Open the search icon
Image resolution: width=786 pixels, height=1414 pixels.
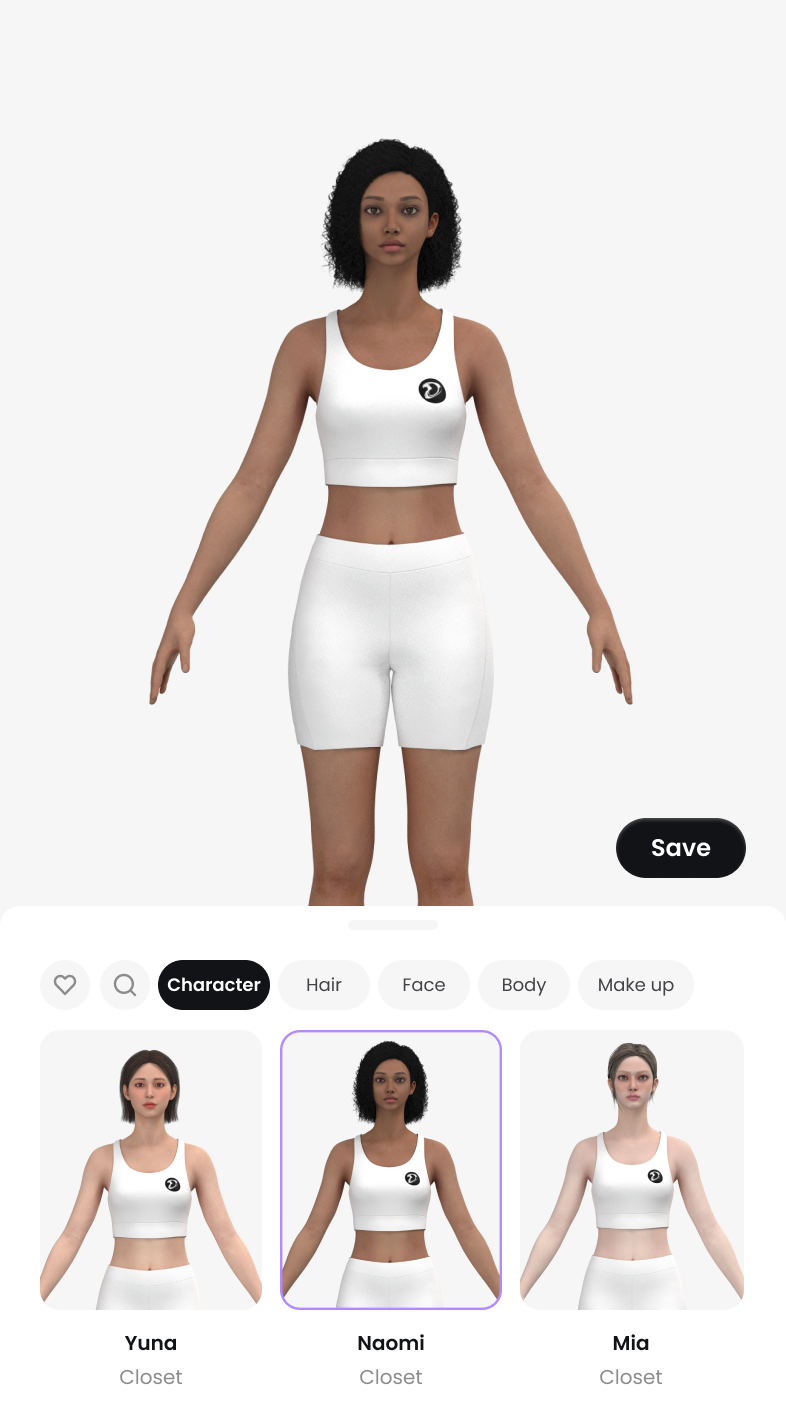[x=125, y=985]
